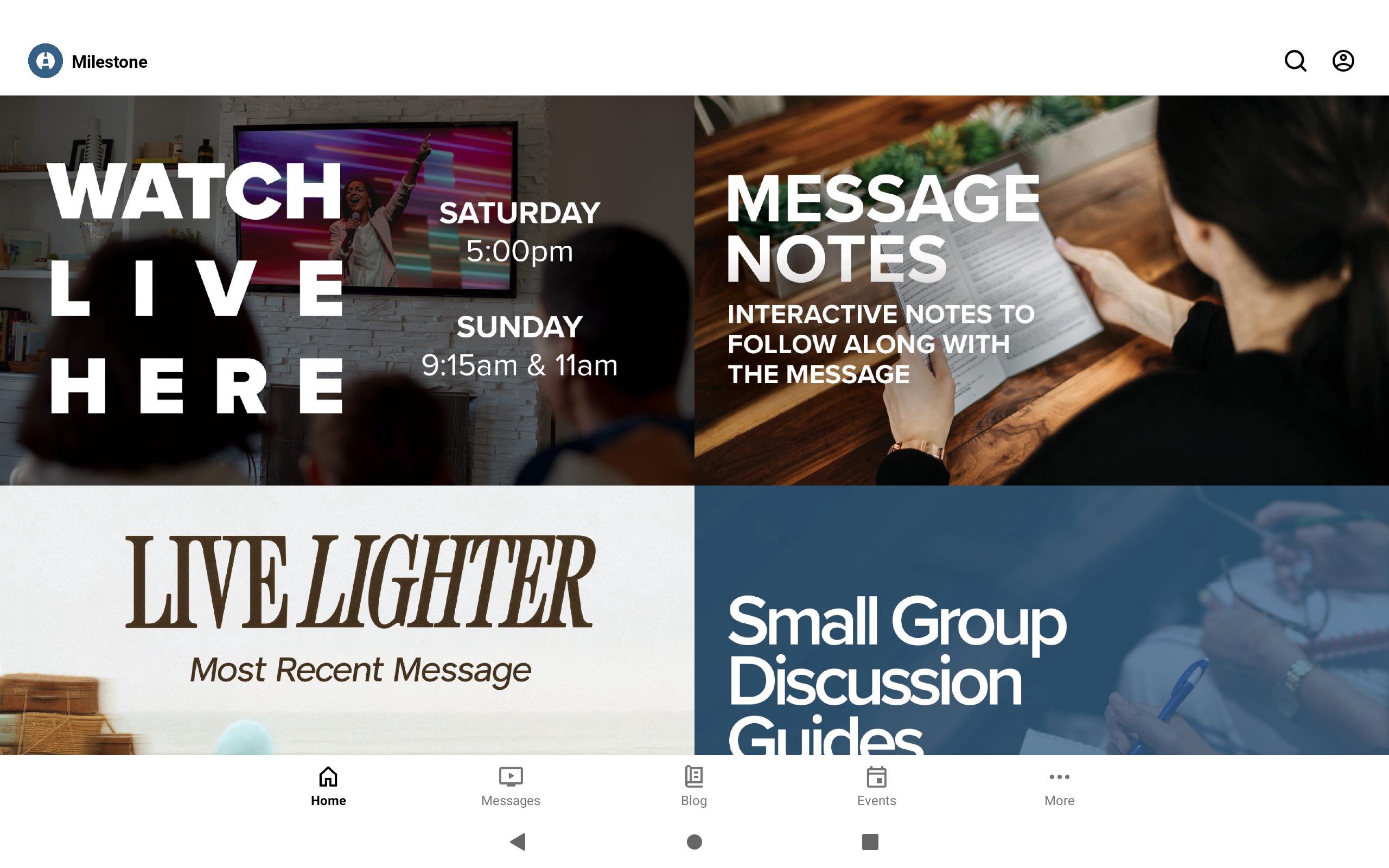This screenshot has height=868, width=1389.
Task: Tap the system recent apps button
Action: 870,841
